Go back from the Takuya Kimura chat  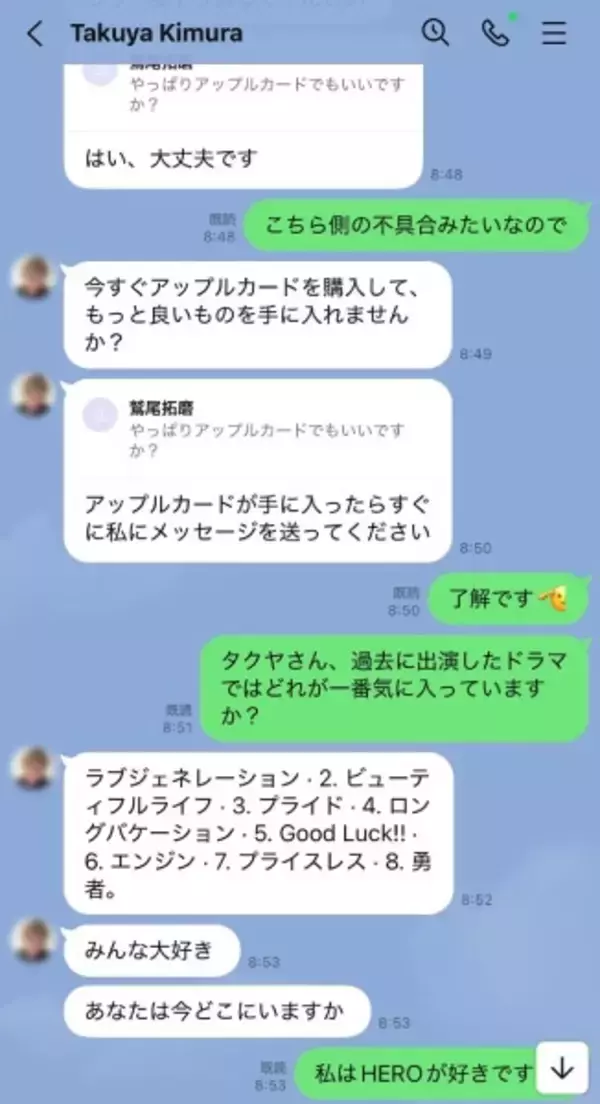click(x=35, y=34)
